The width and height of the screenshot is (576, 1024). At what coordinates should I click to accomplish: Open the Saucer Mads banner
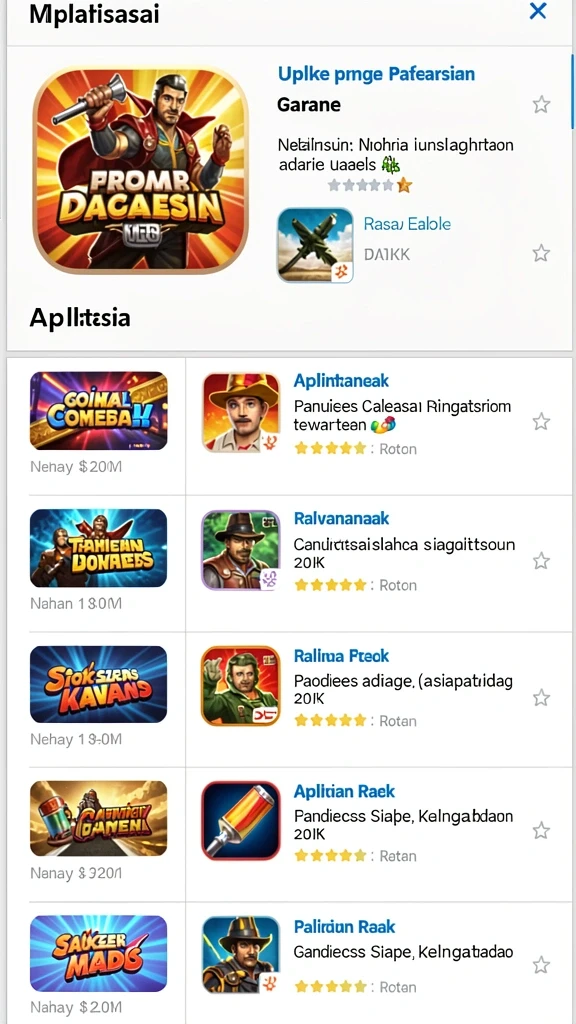99,954
